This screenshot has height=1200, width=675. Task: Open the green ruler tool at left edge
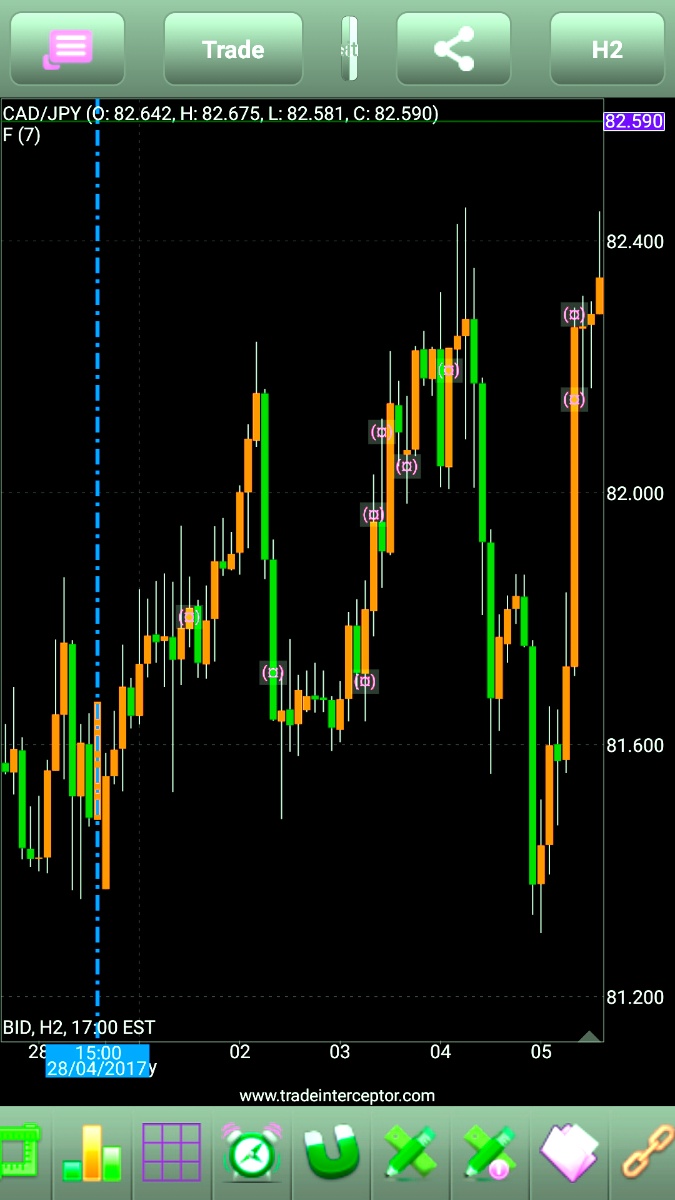tap(18, 1153)
